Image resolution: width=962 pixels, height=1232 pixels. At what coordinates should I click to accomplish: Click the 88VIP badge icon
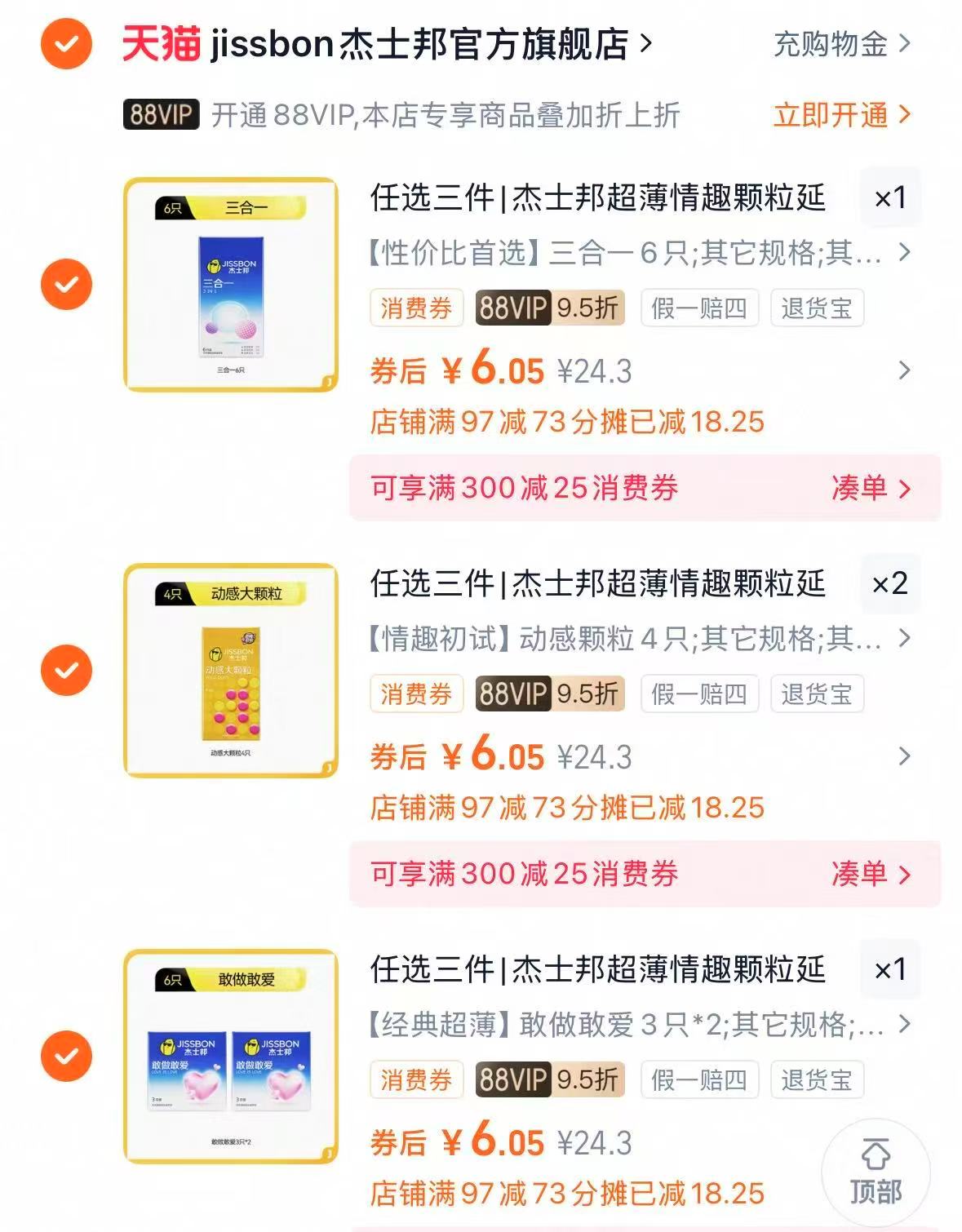(160, 116)
